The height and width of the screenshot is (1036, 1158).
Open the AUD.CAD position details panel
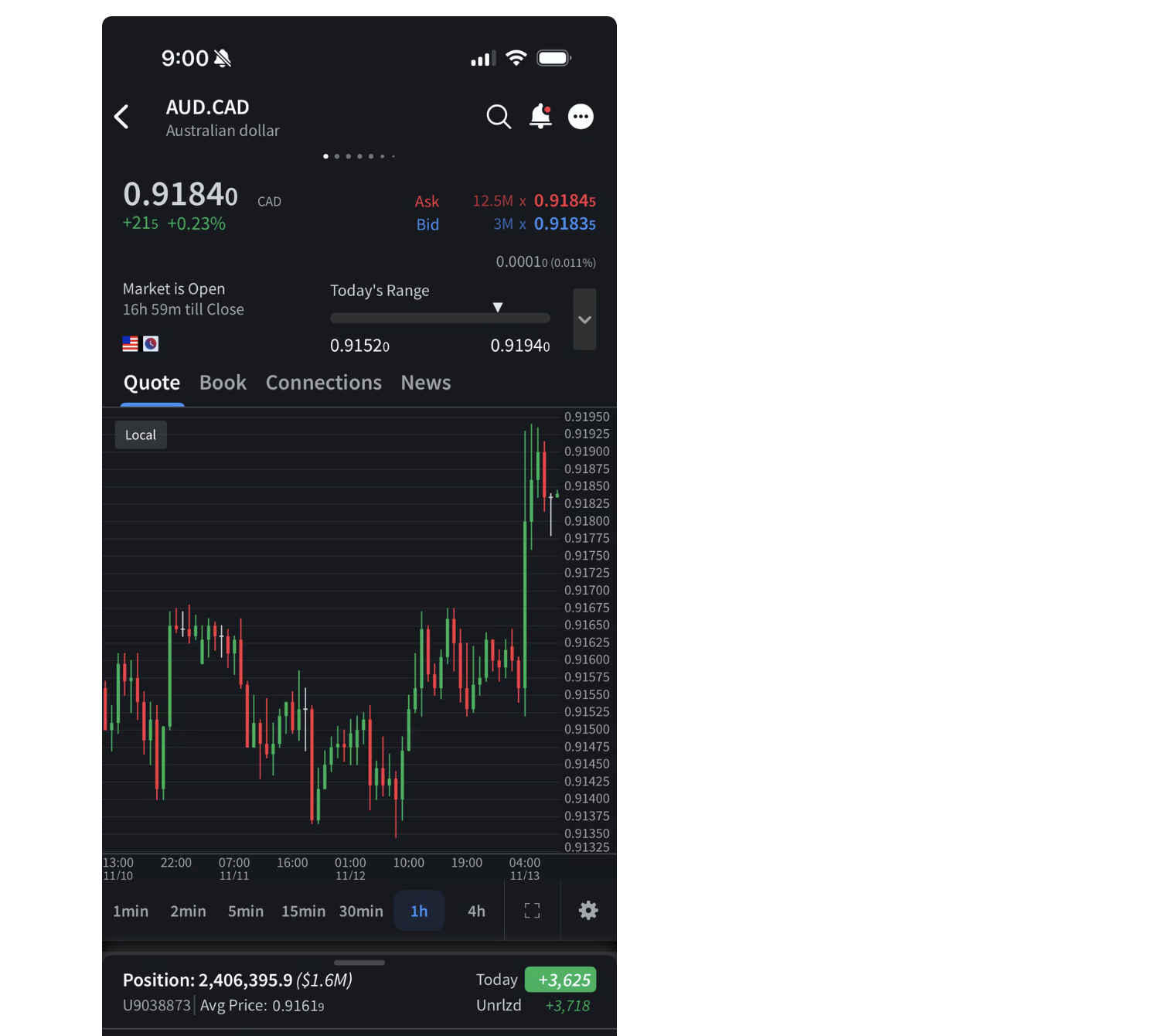[x=309, y=992]
